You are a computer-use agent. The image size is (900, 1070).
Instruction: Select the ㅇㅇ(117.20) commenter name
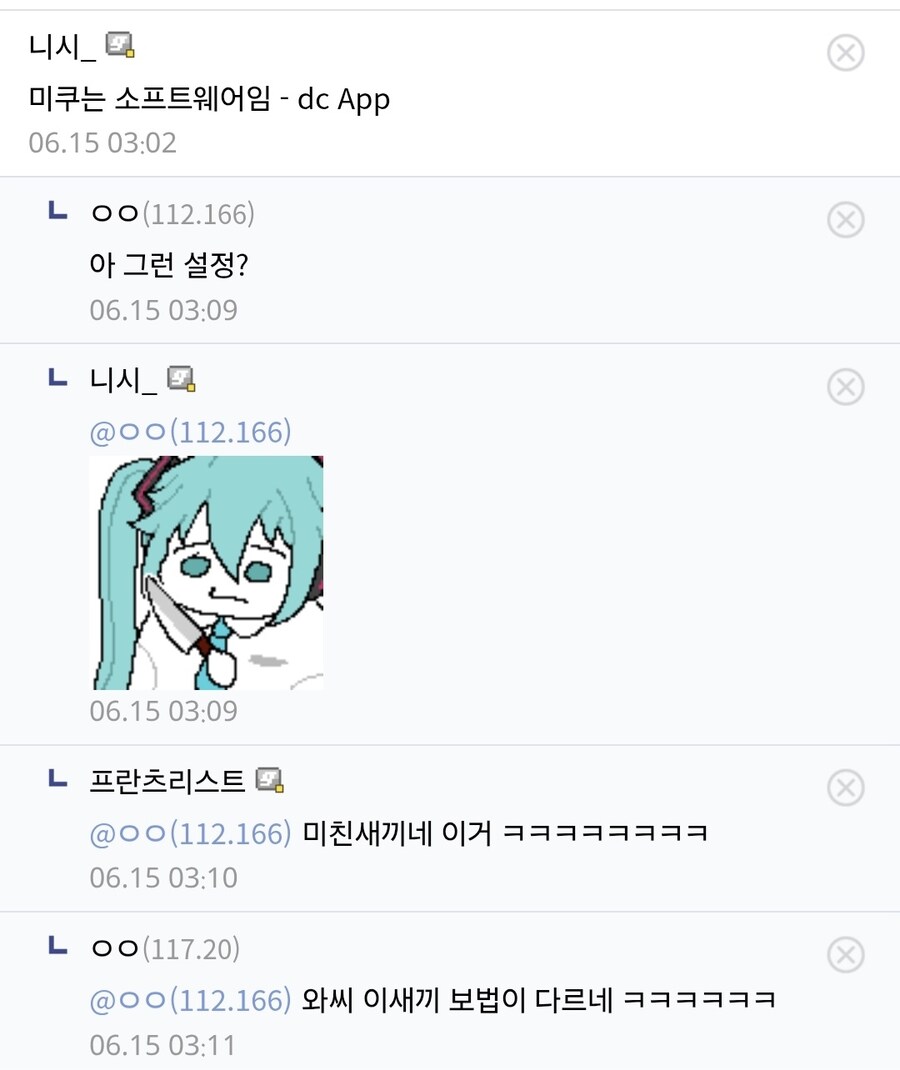pyautogui.click(x=165, y=948)
